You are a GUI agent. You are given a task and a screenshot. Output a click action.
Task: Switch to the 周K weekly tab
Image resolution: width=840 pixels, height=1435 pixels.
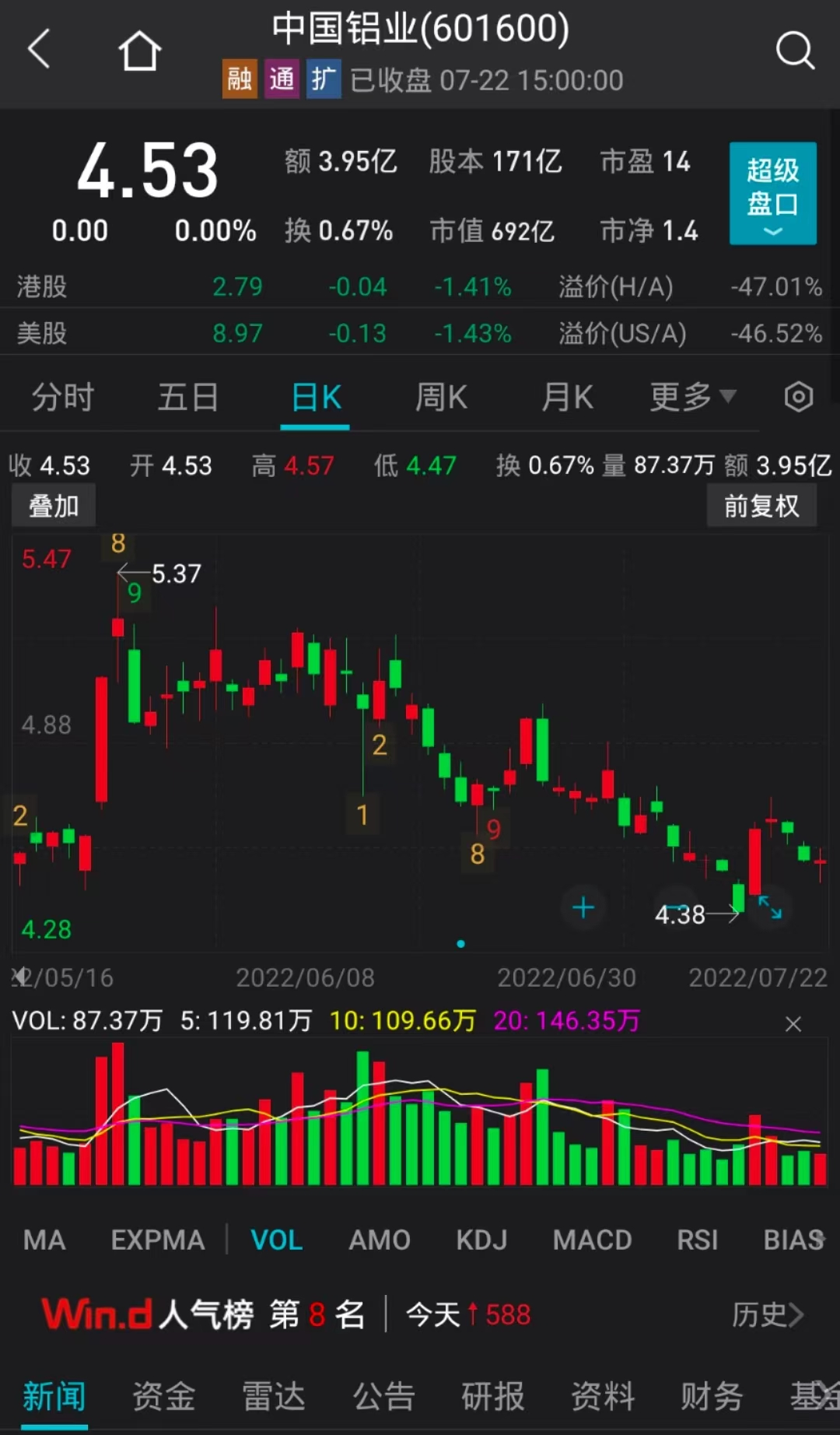tap(440, 397)
